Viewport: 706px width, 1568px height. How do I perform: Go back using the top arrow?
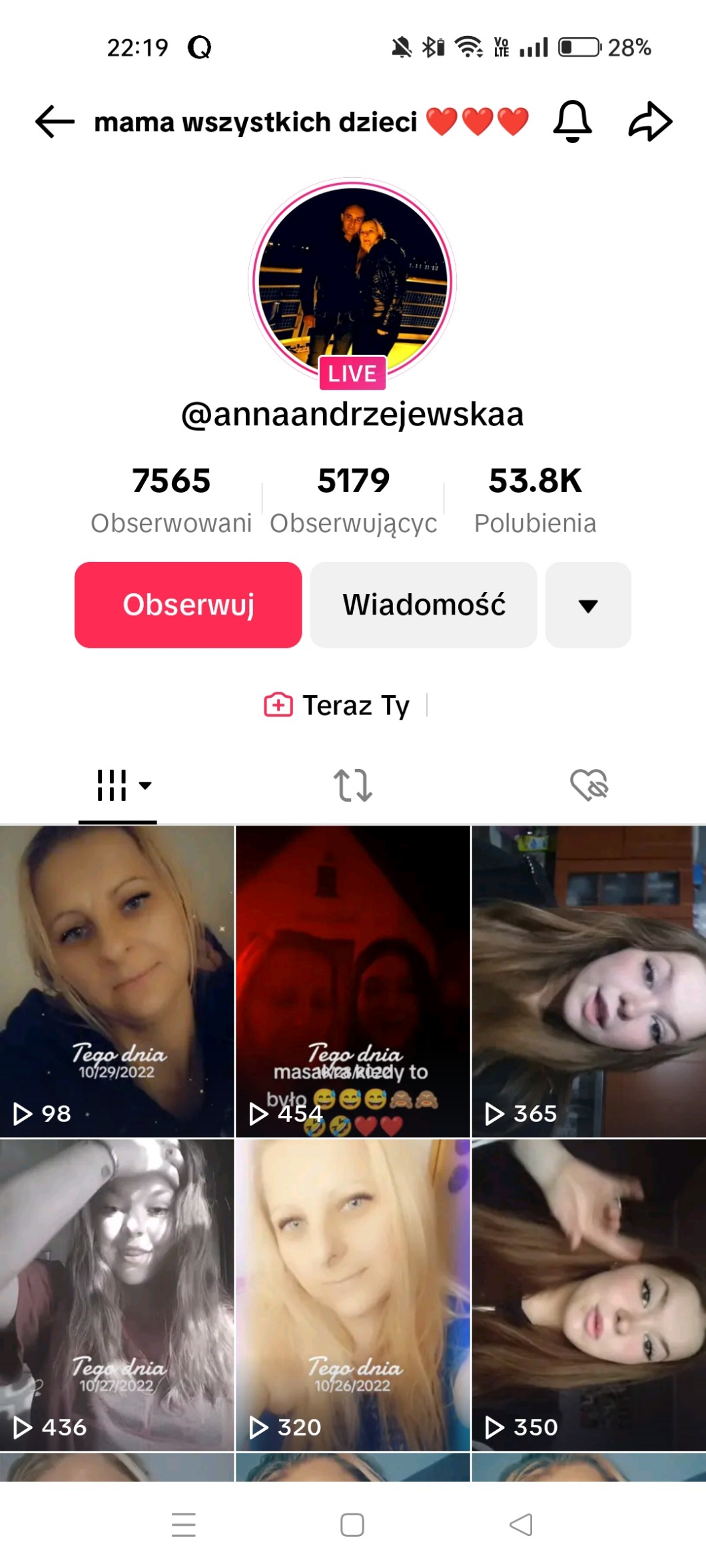55,122
